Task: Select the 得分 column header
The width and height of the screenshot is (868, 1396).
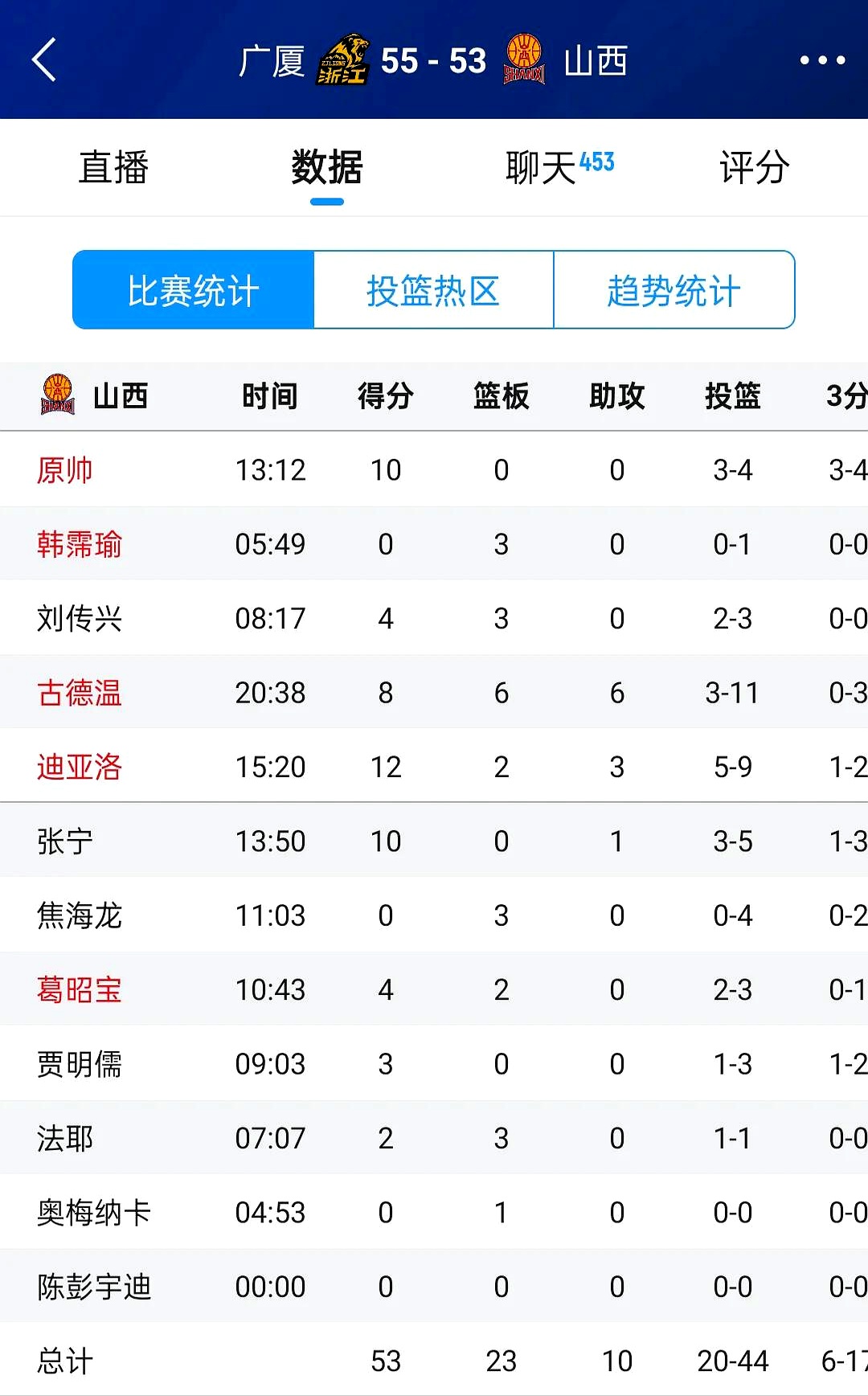Action: pos(386,395)
